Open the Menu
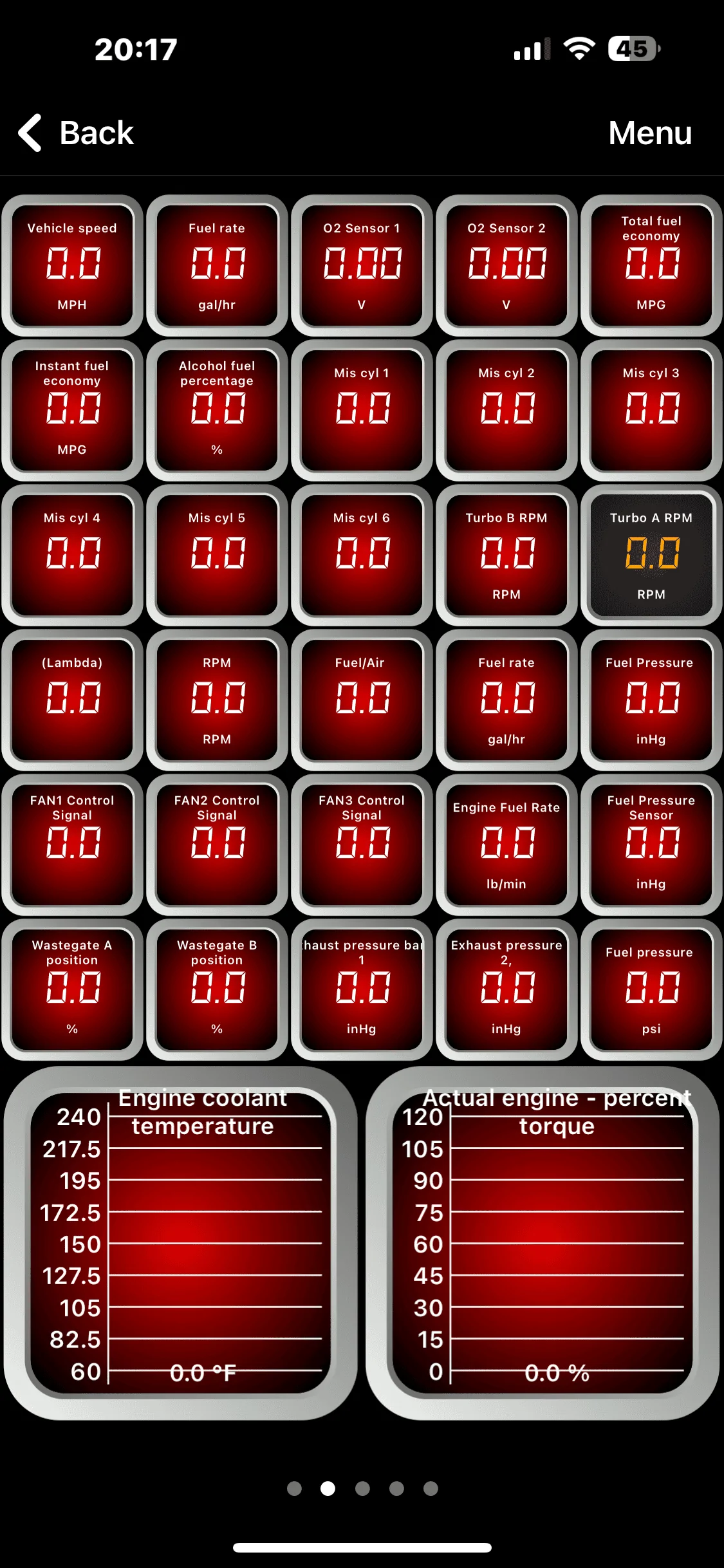The width and height of the screenshot is (724, 1568). pos(649,133)
